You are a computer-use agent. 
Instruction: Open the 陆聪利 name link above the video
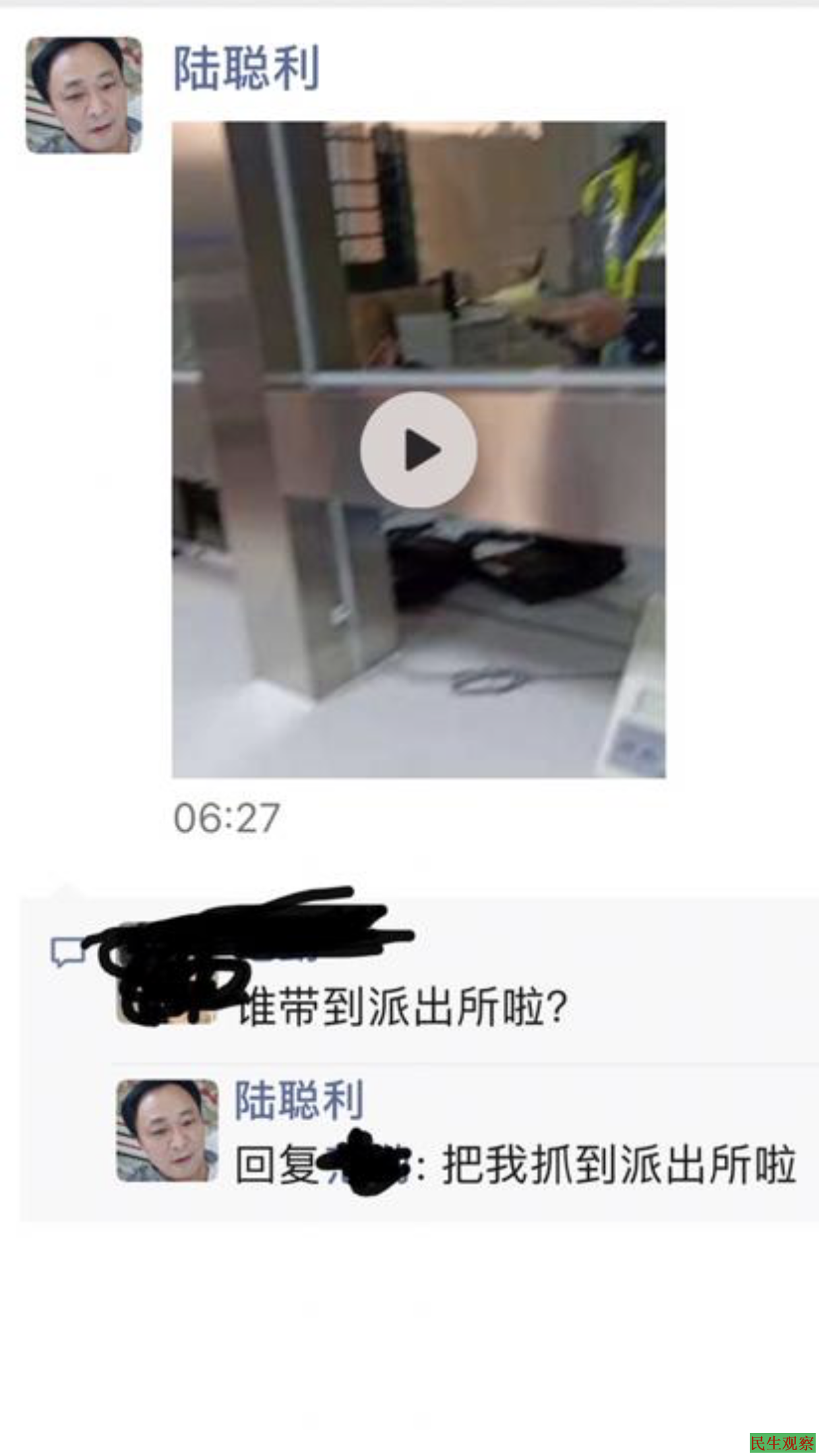(x=246, y=69)
